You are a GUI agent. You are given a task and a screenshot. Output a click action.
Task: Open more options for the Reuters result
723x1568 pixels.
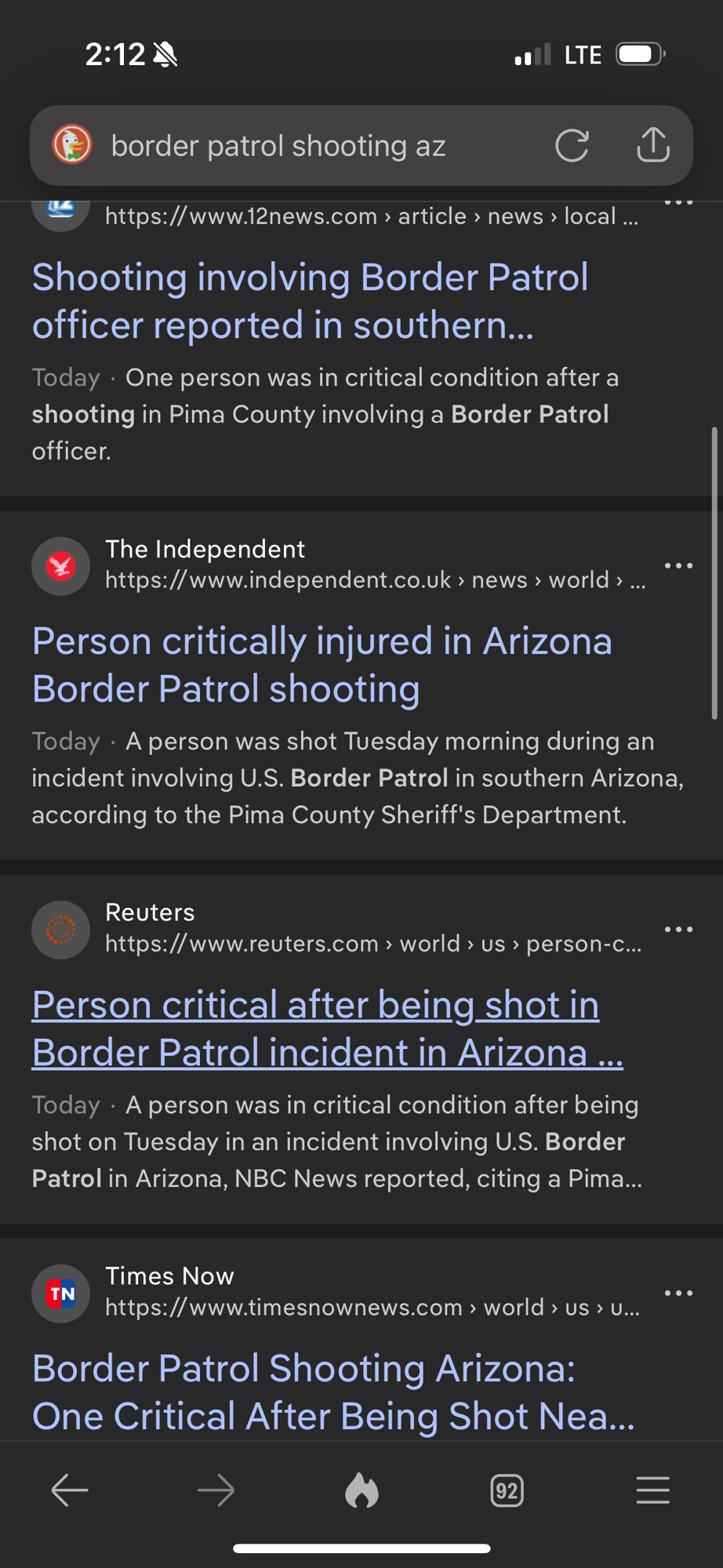(678, 929)
